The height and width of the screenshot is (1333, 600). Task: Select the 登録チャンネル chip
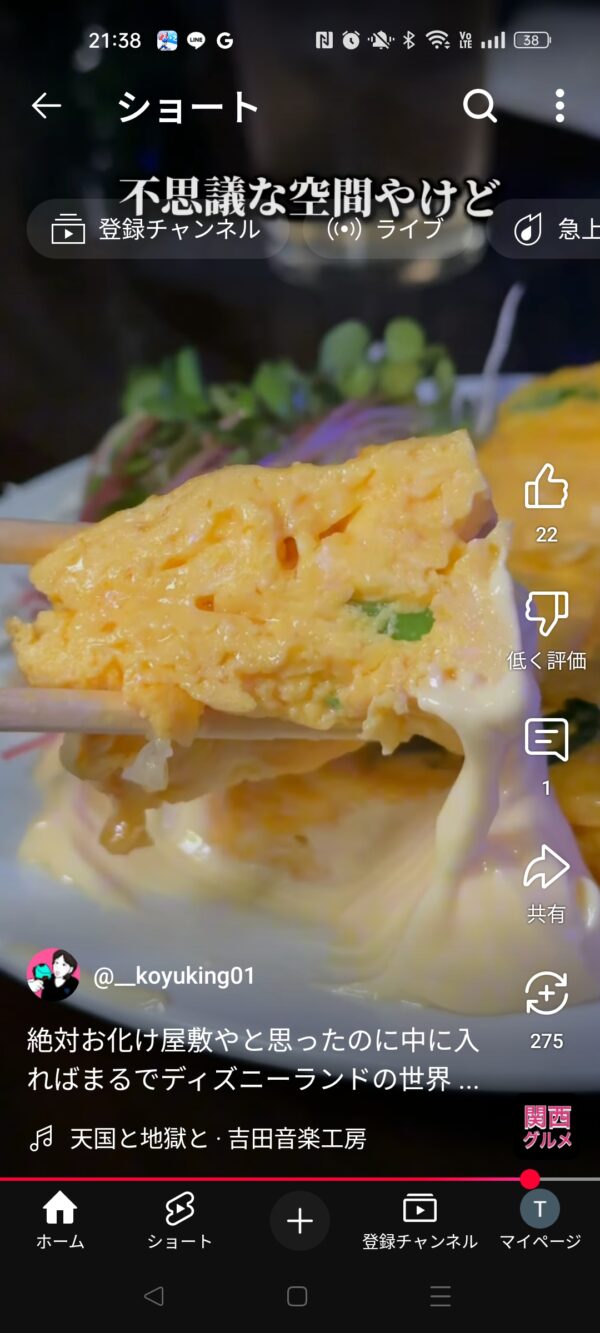158,229
